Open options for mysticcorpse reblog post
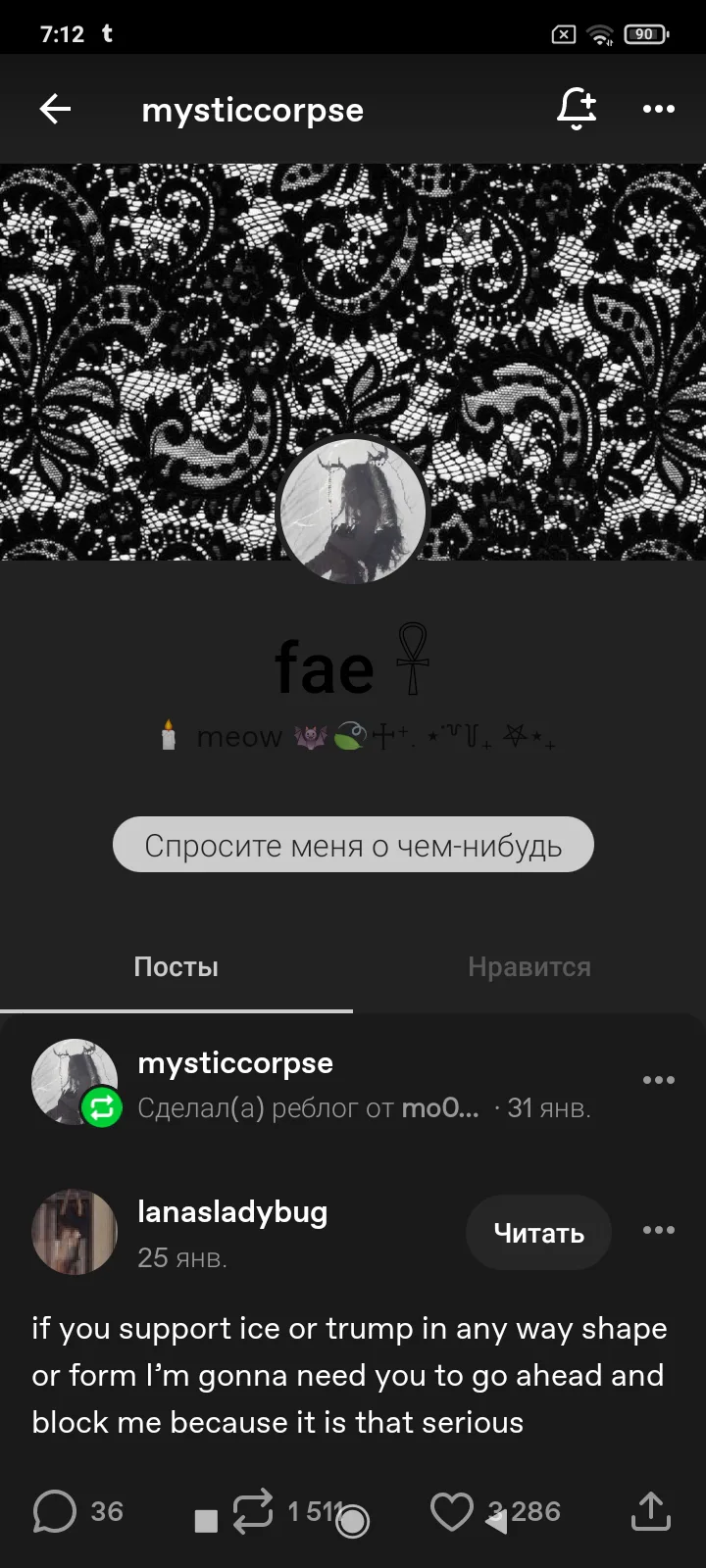Viewport: 706px width, 1568px height. (659, 1080)
